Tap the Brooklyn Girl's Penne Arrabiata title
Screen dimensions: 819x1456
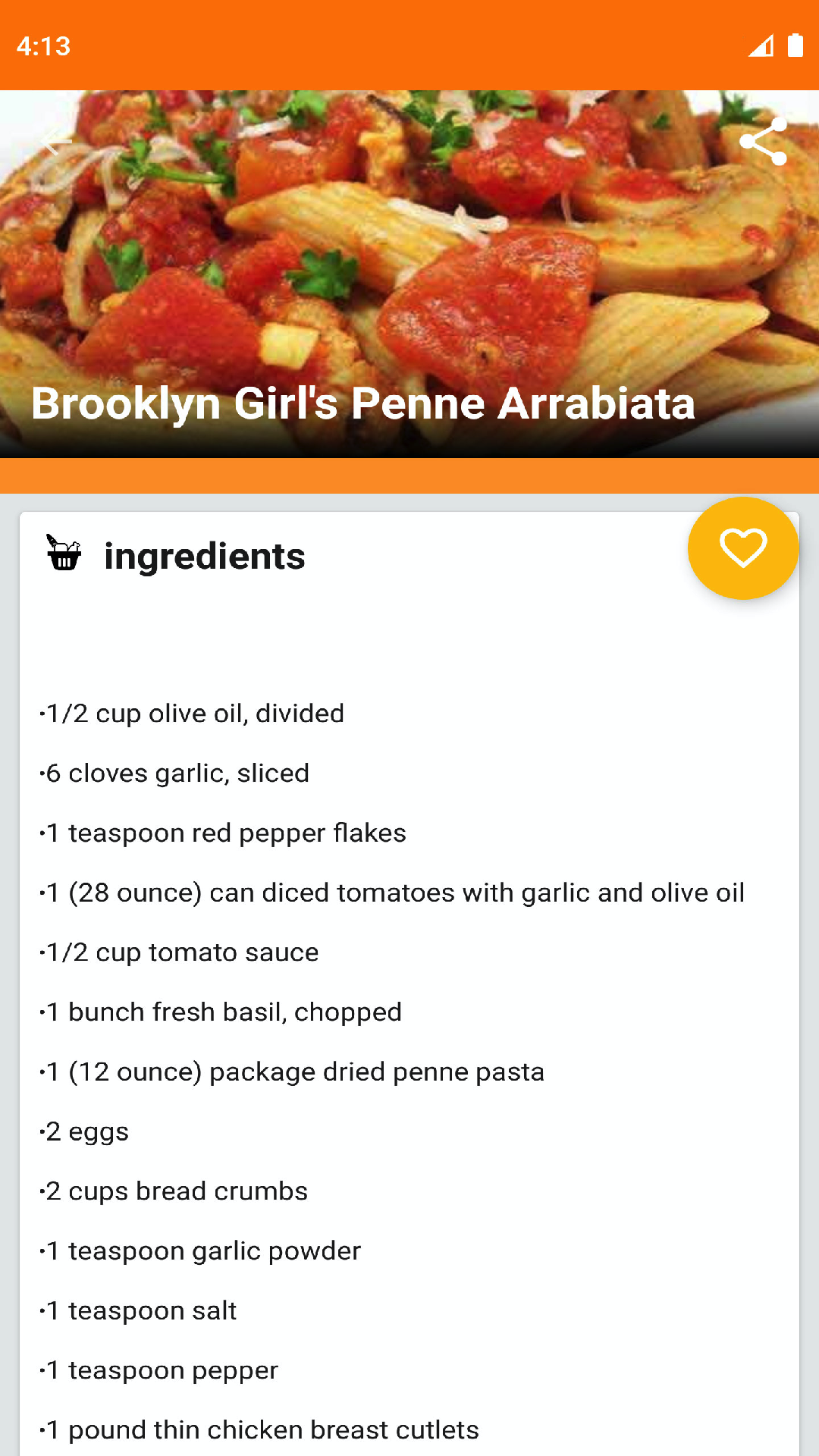coord(363,403)
